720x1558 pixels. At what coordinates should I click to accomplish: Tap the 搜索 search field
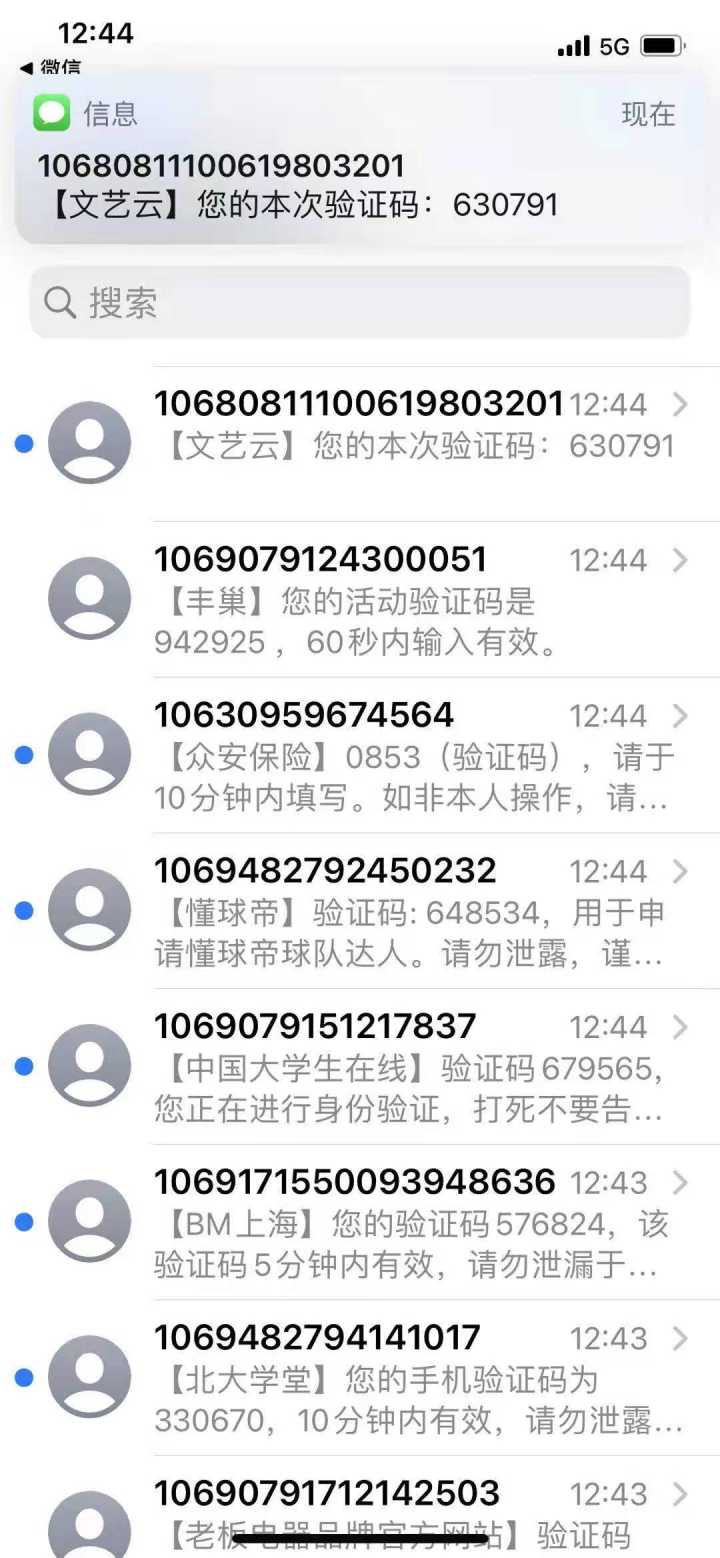pos(360,302)
